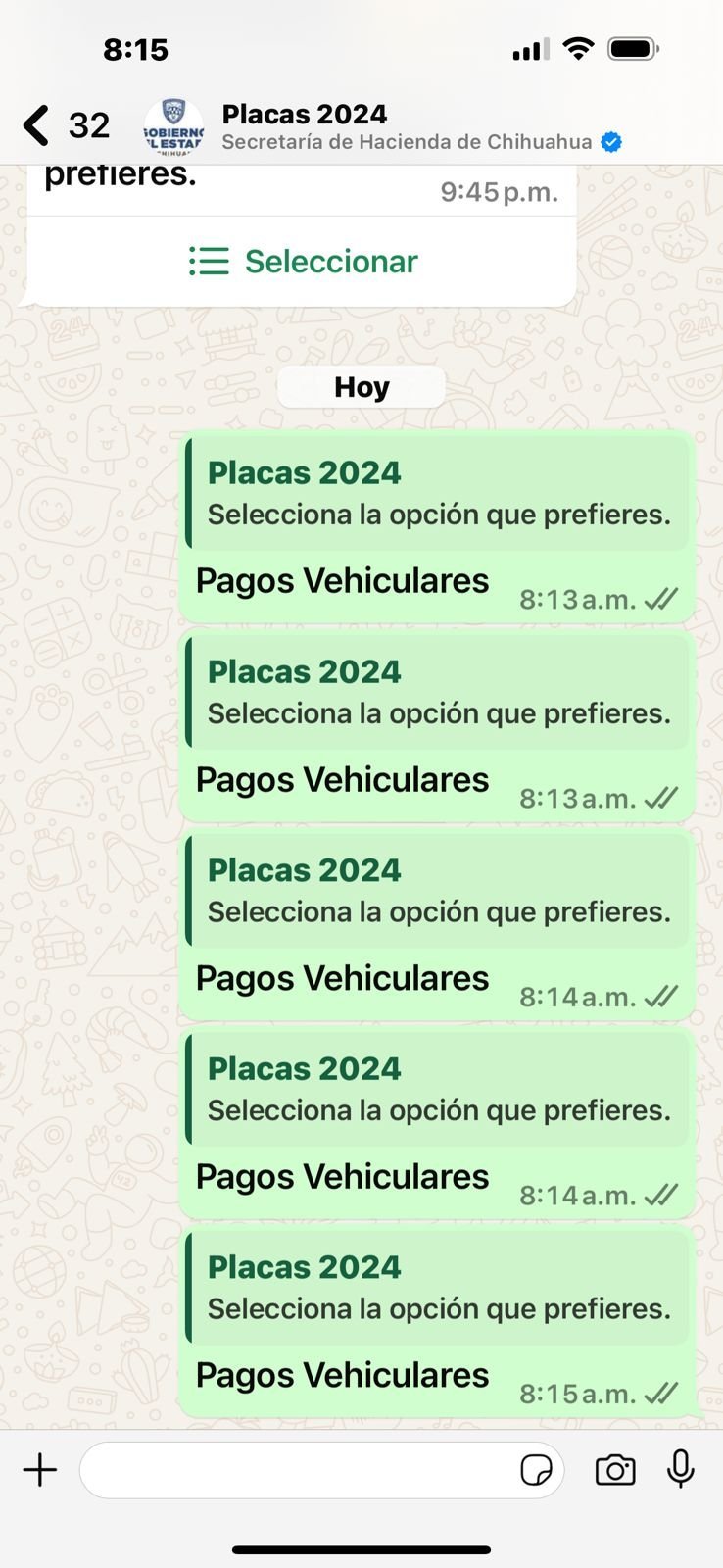723x1568 pixels.
Task: Open the sticker picker
Action: 536,1470
